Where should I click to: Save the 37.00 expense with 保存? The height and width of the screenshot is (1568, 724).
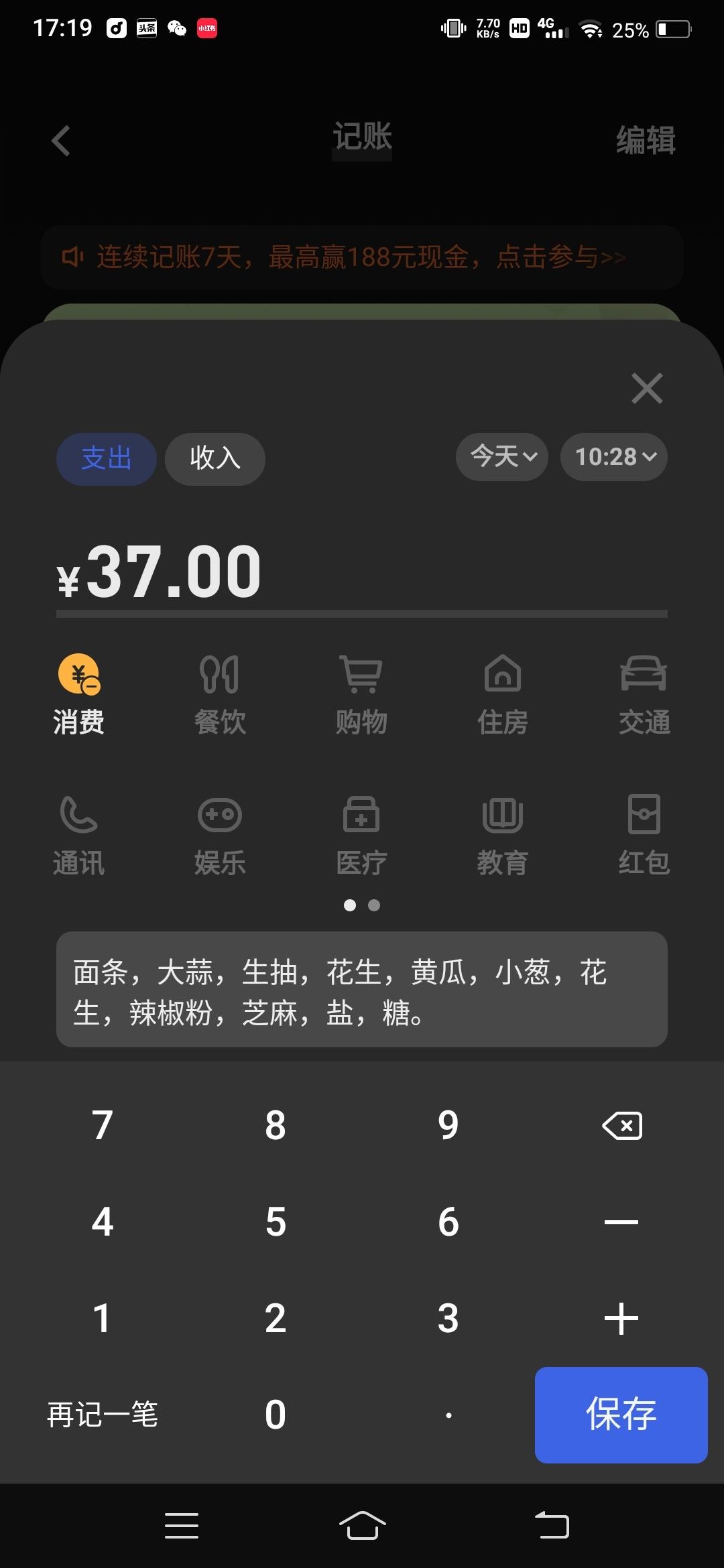621,1415
